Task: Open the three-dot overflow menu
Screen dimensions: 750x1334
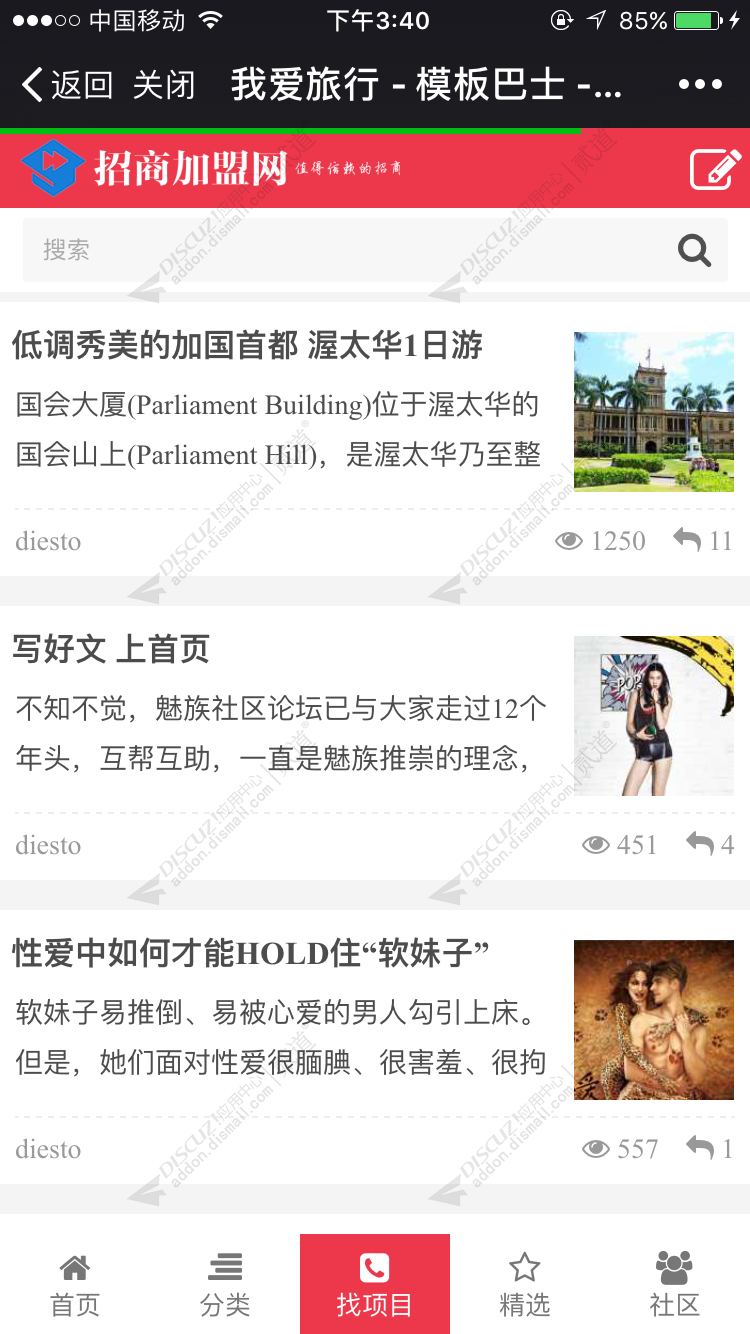Action: point(700,85)
